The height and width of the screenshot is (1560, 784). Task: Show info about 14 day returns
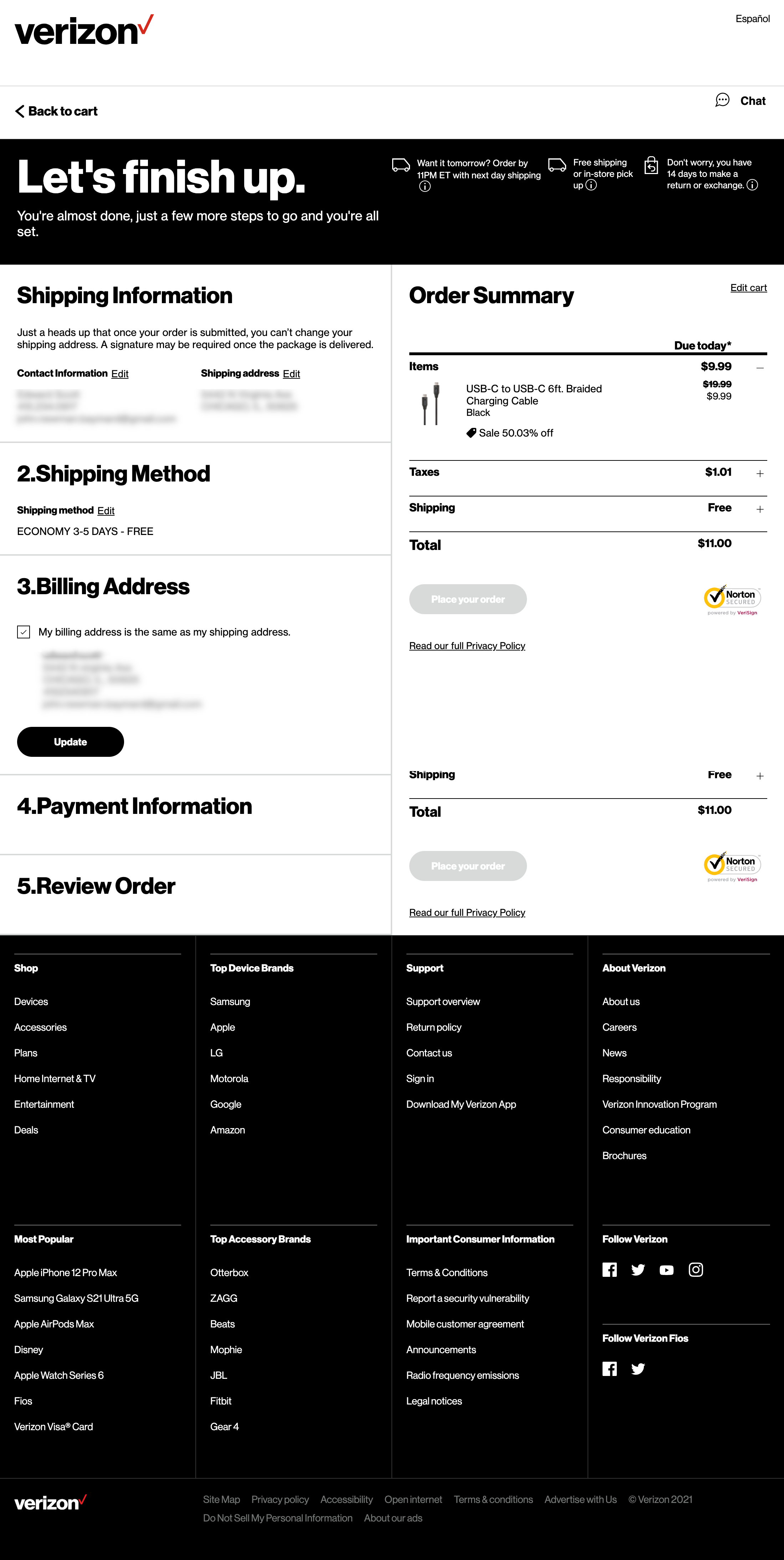point(752,185)
